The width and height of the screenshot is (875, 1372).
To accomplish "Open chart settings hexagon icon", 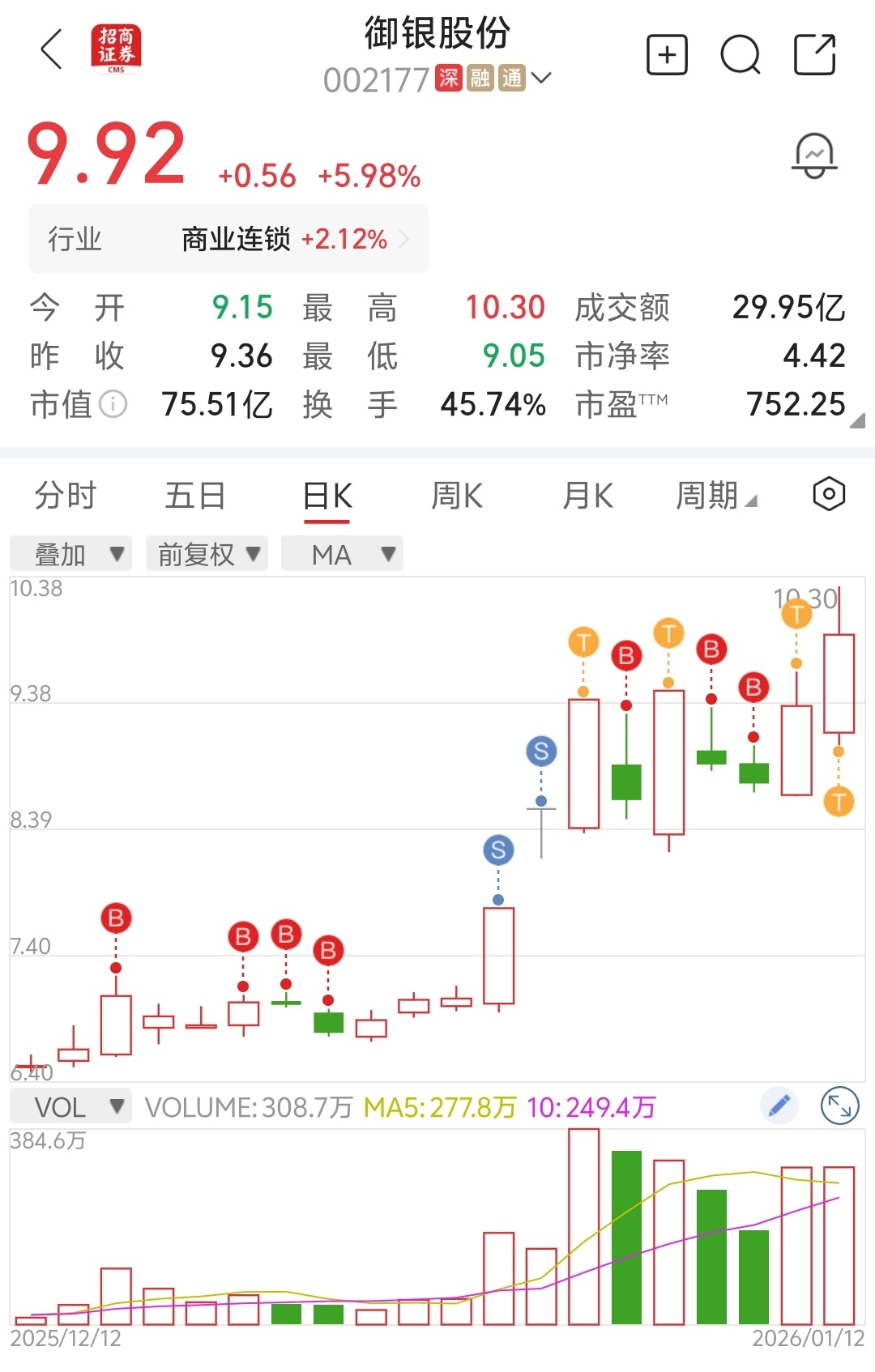I will pyautogui.click(x=829, y=494).
